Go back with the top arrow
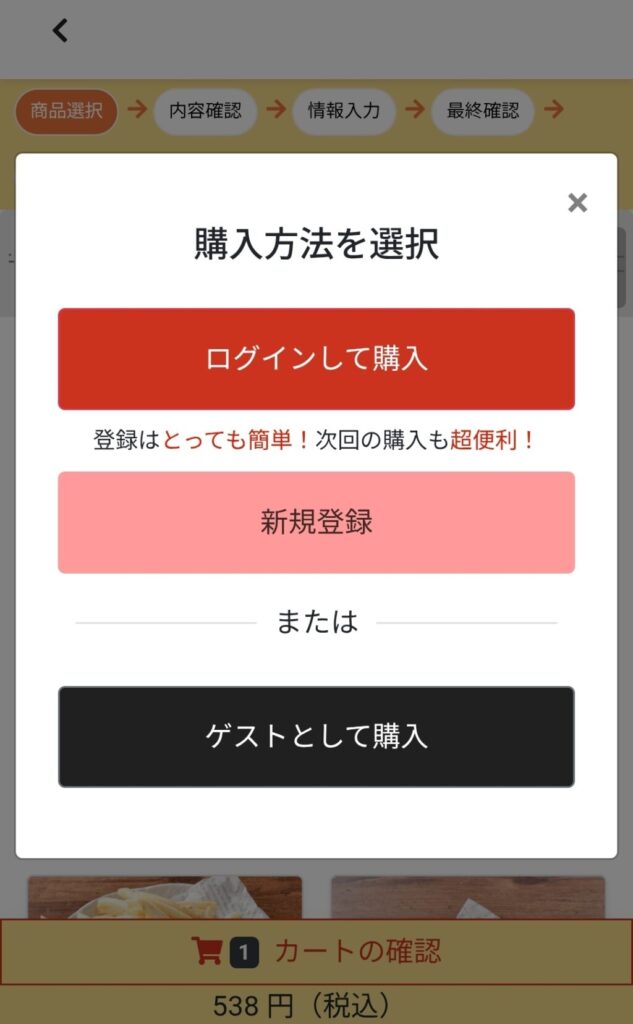633x1024 pixels. tap(60, 31)
